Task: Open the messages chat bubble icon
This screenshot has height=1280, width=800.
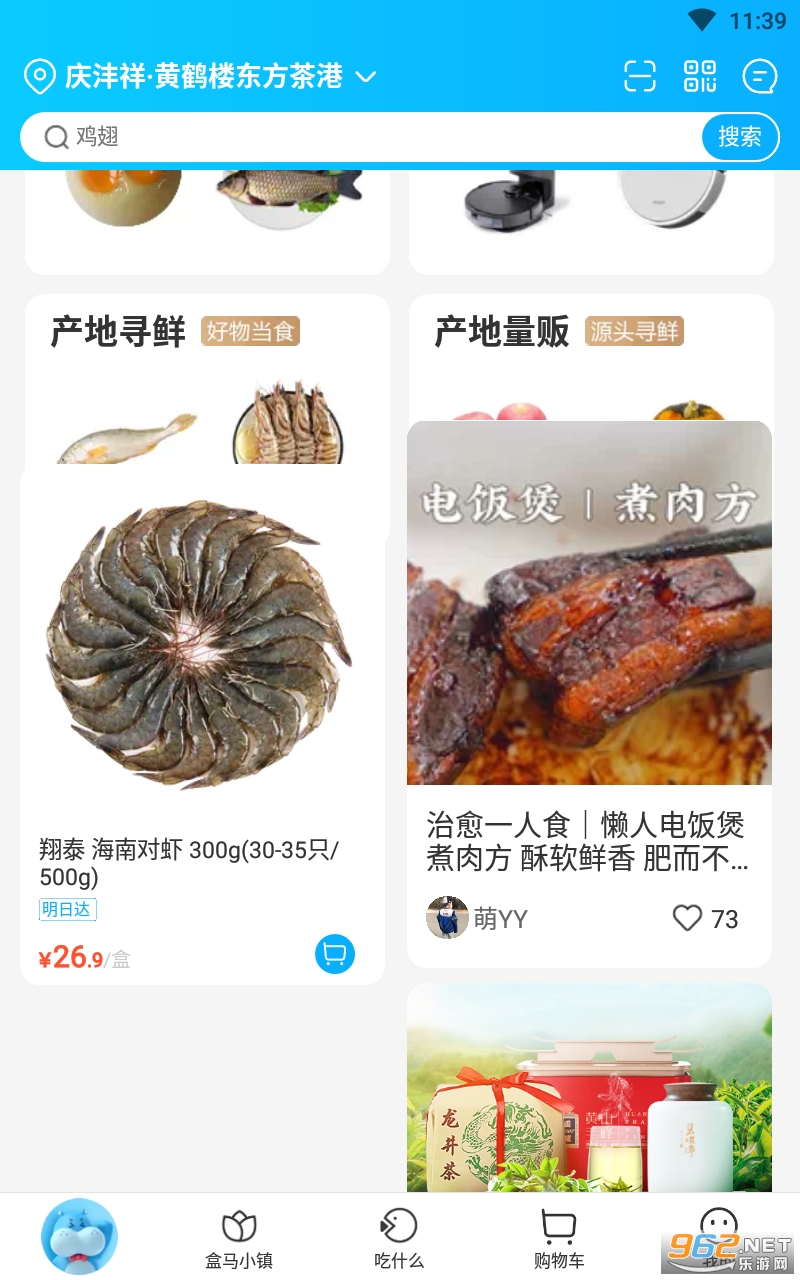Action: click(x=760, y=76)
